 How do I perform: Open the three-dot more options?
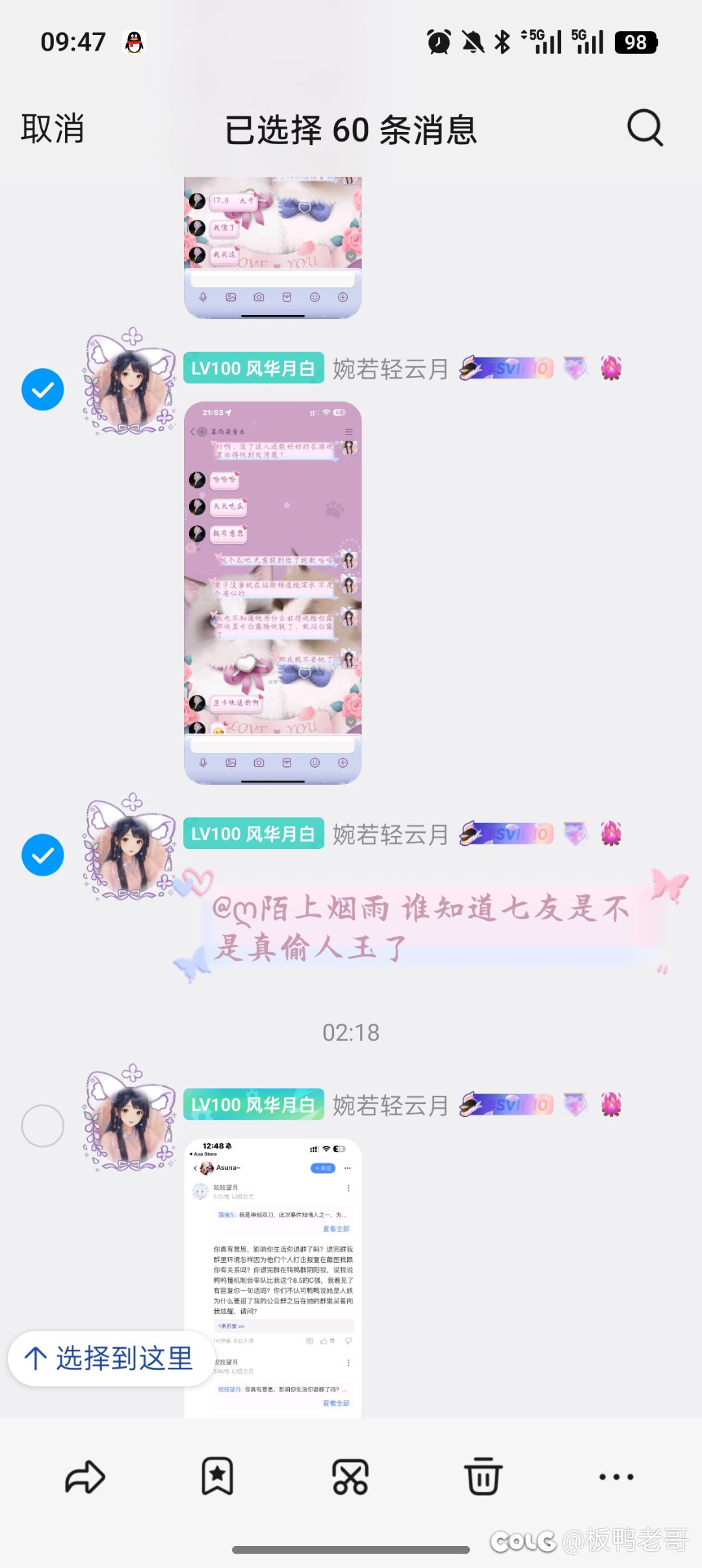pos(616,1477)
